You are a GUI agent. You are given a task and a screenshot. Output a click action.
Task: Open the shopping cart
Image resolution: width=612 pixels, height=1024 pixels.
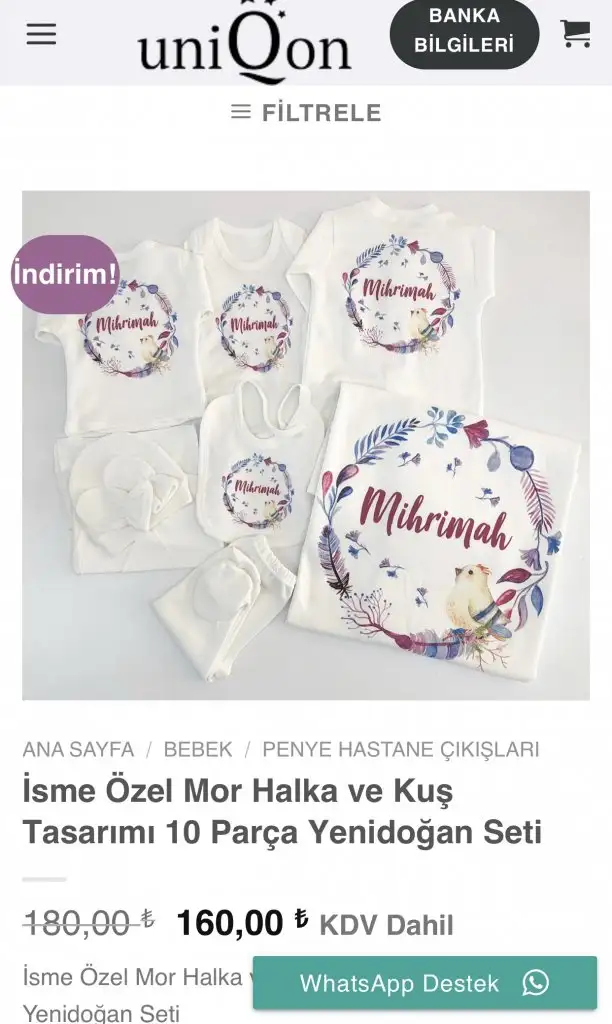coord(575,33)
